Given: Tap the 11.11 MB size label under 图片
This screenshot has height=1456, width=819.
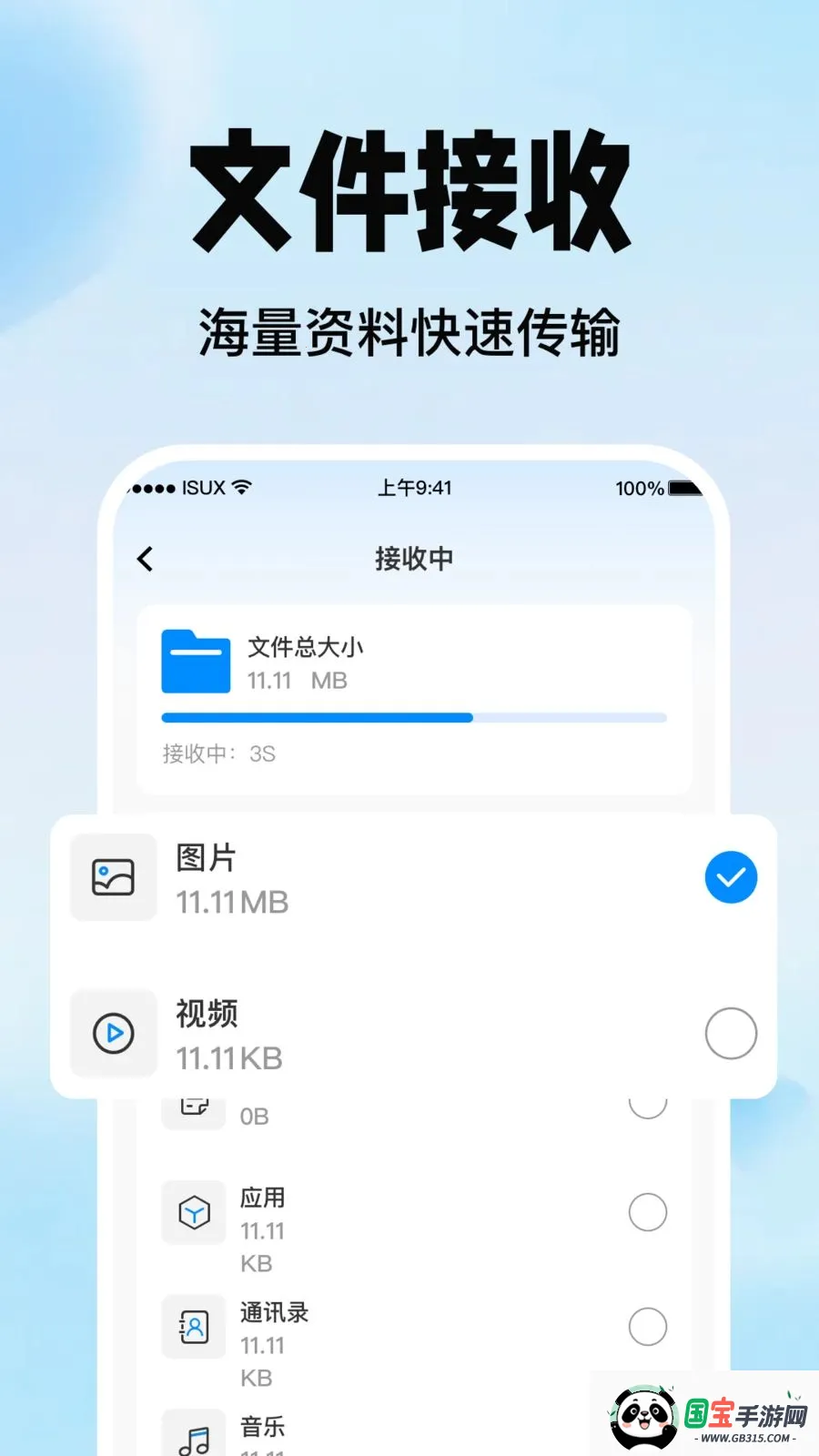Looking at the screenshot, I should coord(231,902).
